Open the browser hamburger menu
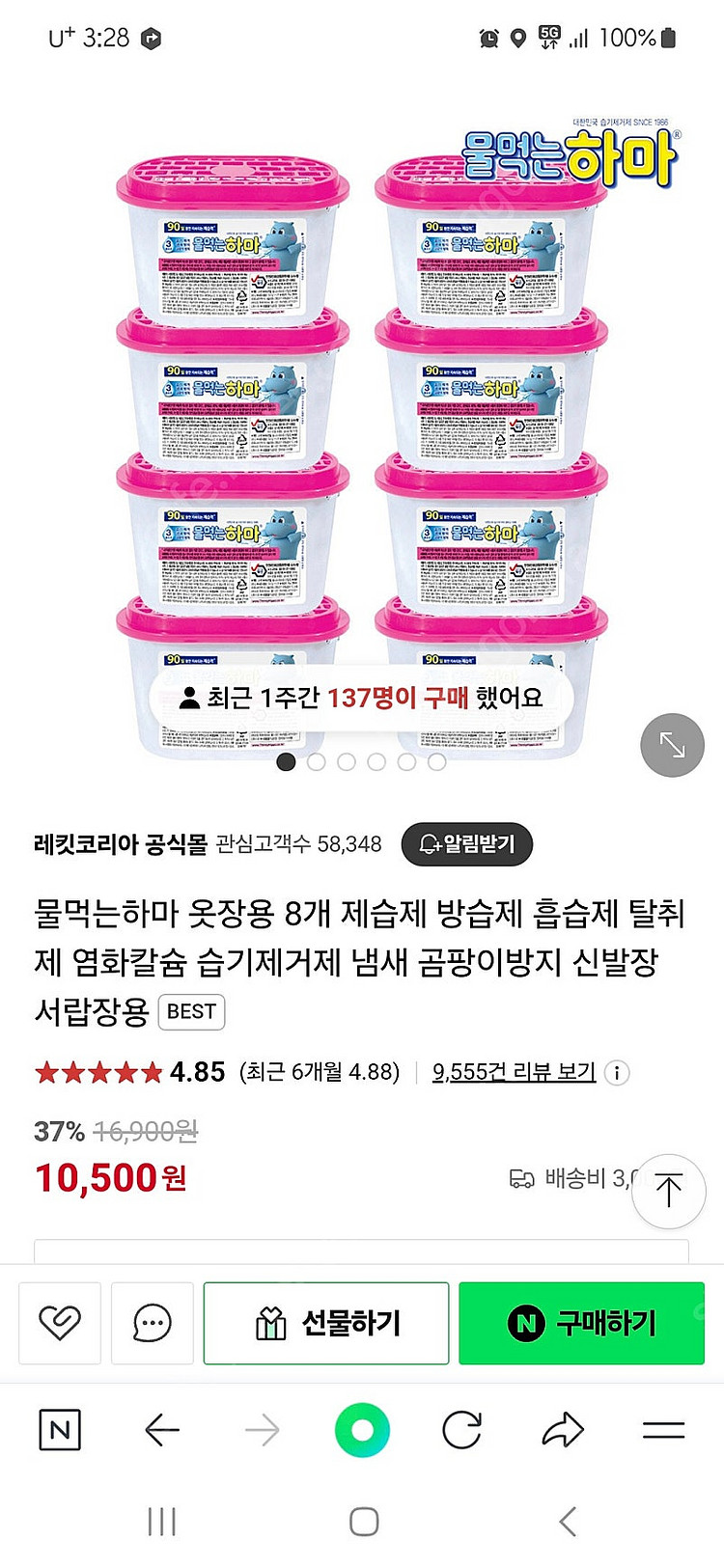Viewport: 724px width, 1568px height. (663, 1430)
